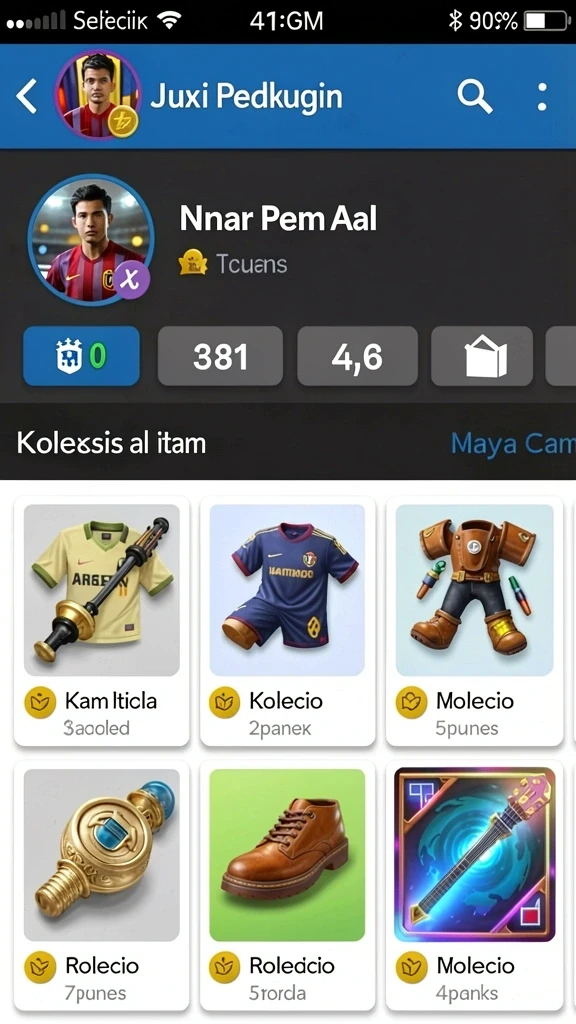Go back using the header arrow
This screenshot has height=1024, width=576.
click(x=27, y=97)
